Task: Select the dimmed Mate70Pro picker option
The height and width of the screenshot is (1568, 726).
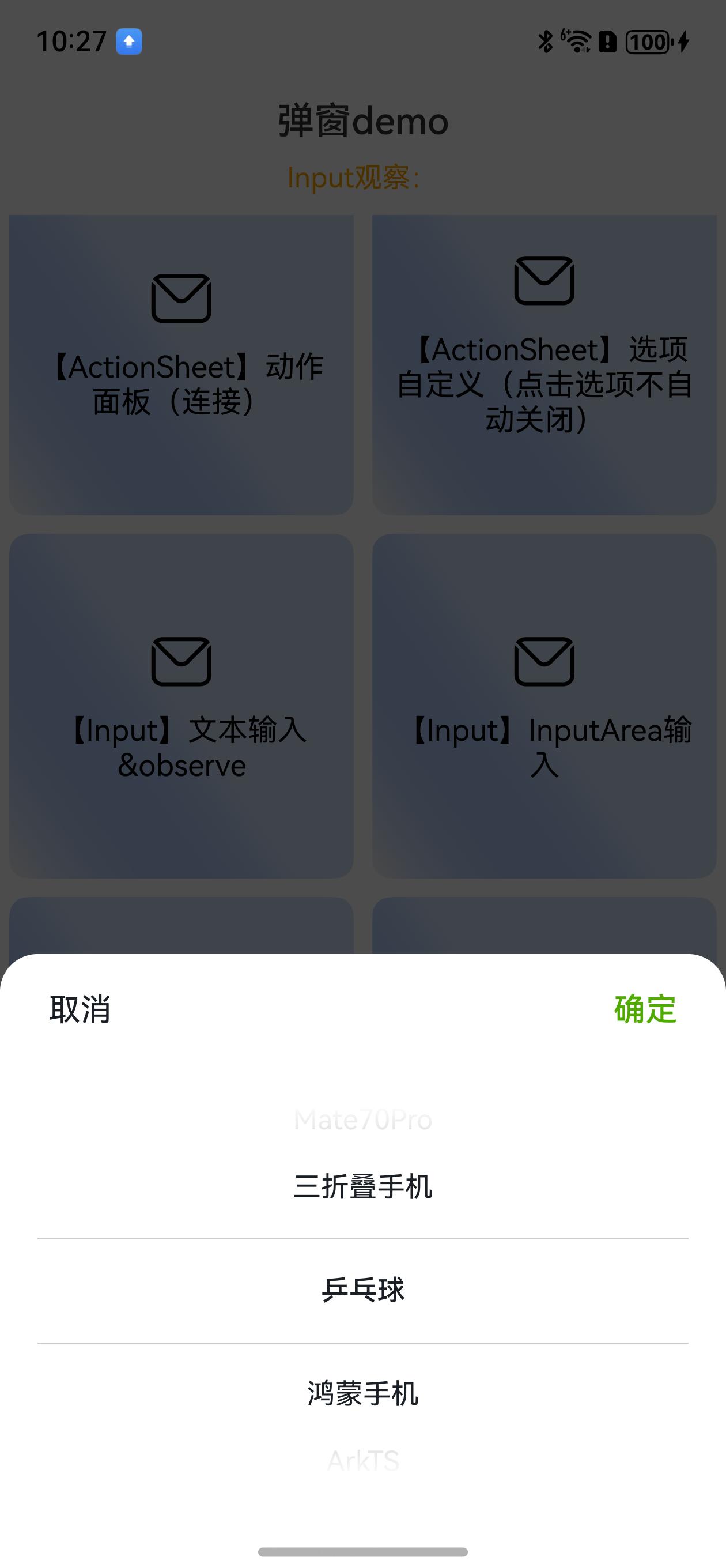Action: (362, 1120)
